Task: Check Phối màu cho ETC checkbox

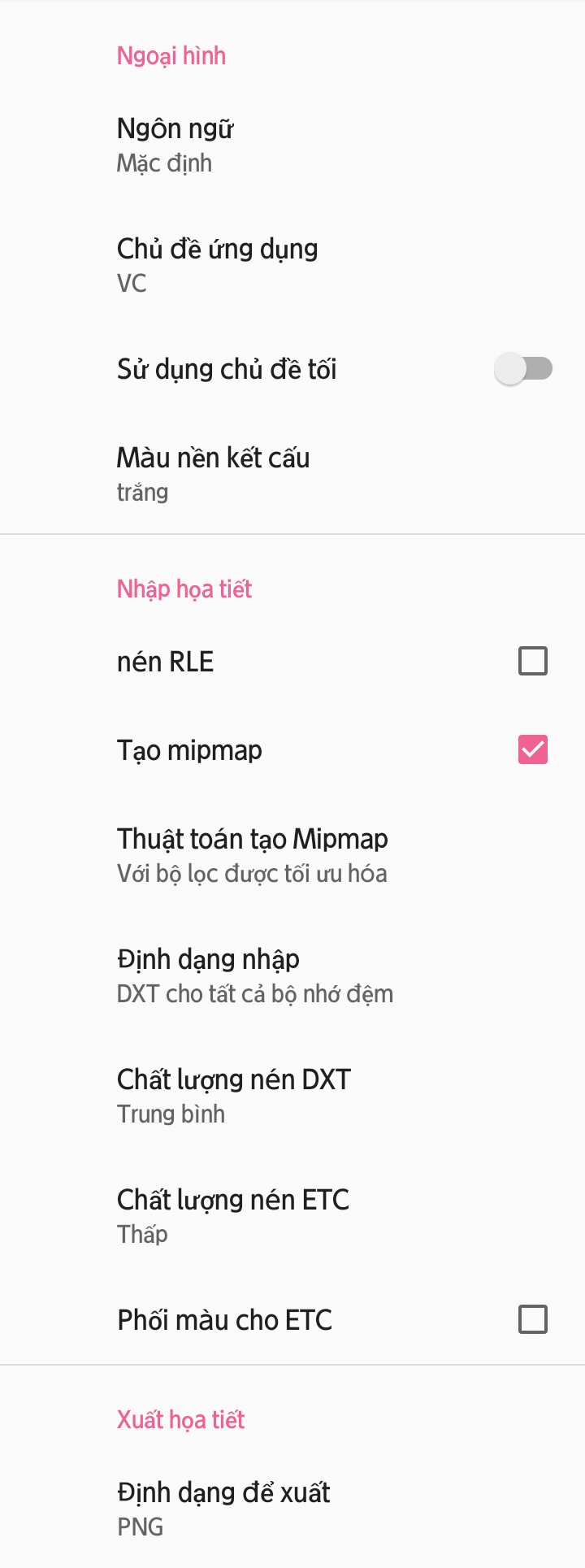Action: [532, 1319]
